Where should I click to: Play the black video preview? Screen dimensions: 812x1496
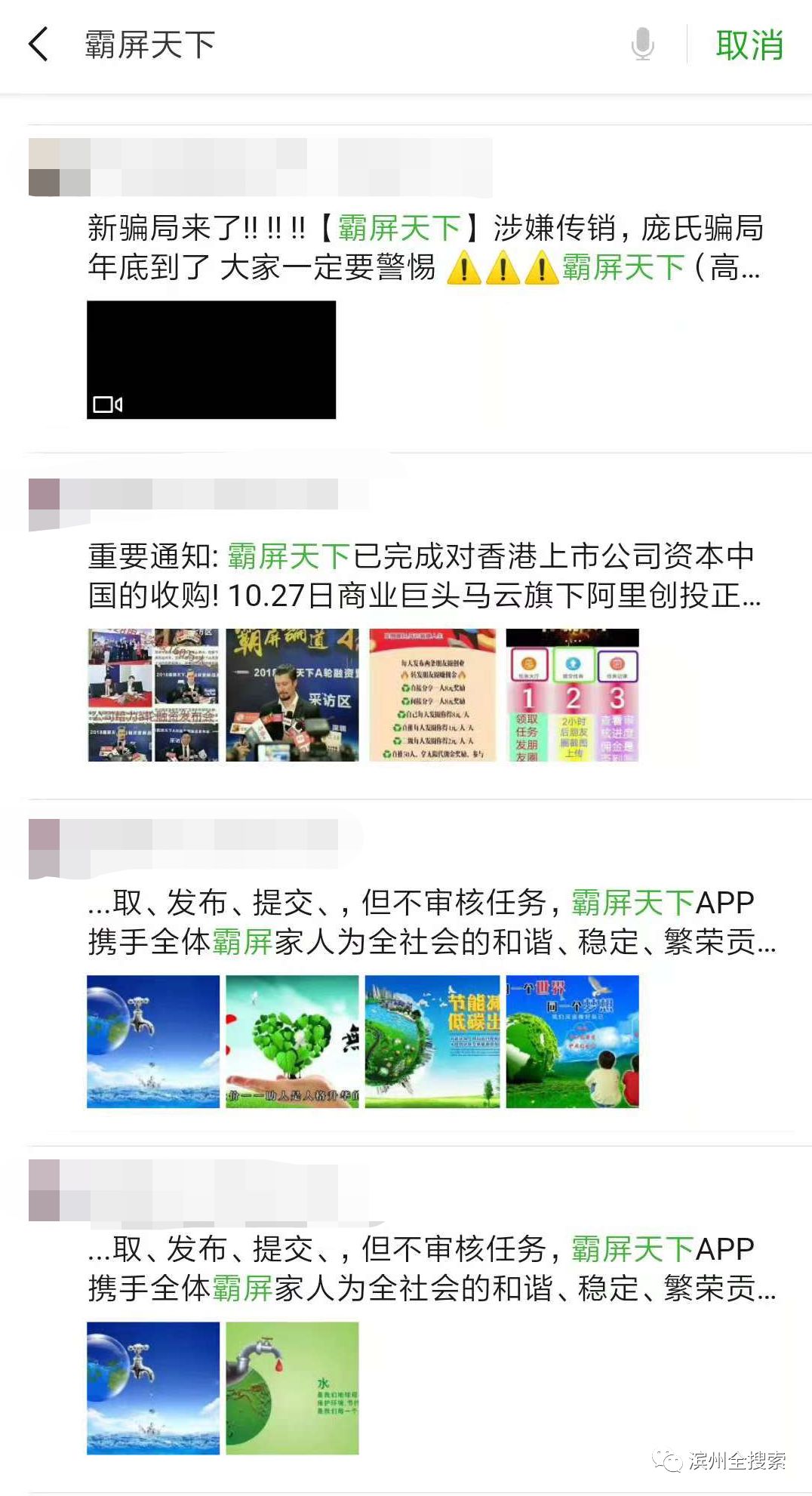click(x=211, y=360)
